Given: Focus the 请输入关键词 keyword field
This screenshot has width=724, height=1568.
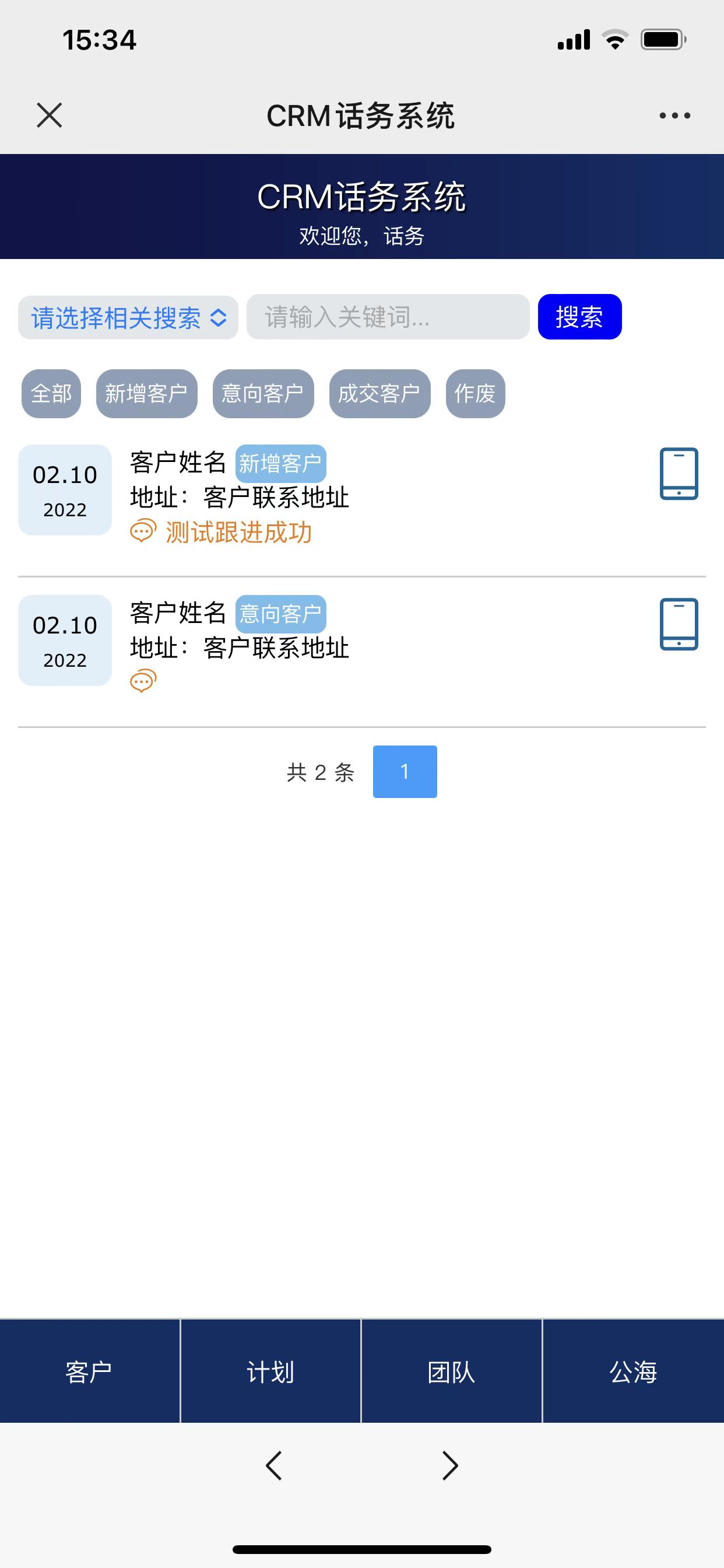Looking at the screenshot, I should [x=388, y=317].
